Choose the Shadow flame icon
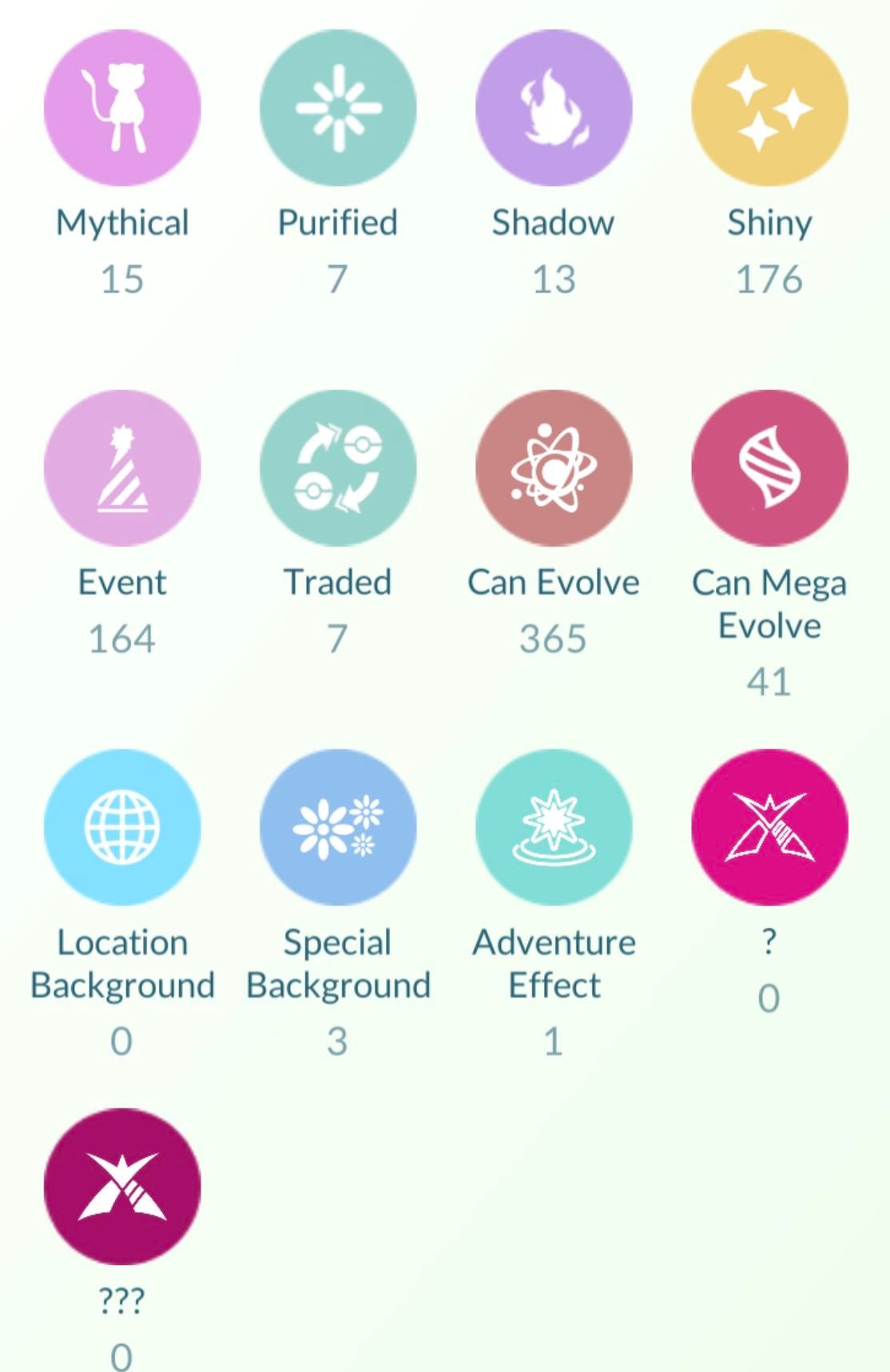 click(553, 108)
